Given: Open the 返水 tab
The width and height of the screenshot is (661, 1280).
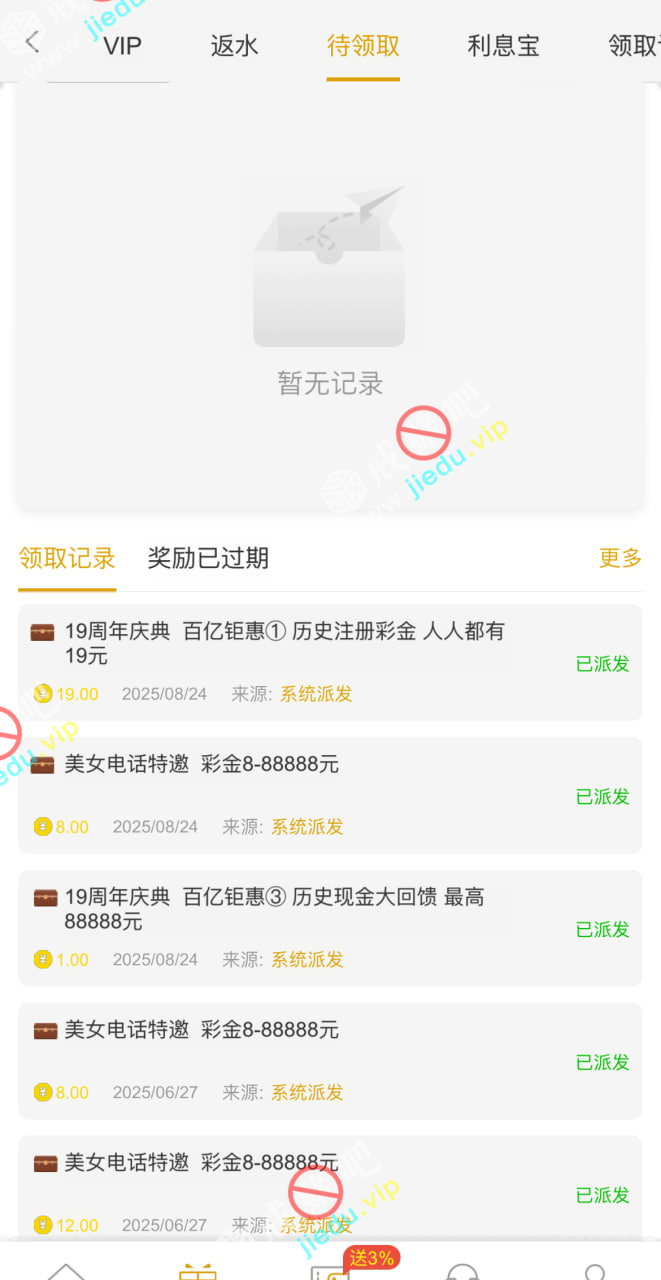Looking at the screenshot, I should (235, 46).
